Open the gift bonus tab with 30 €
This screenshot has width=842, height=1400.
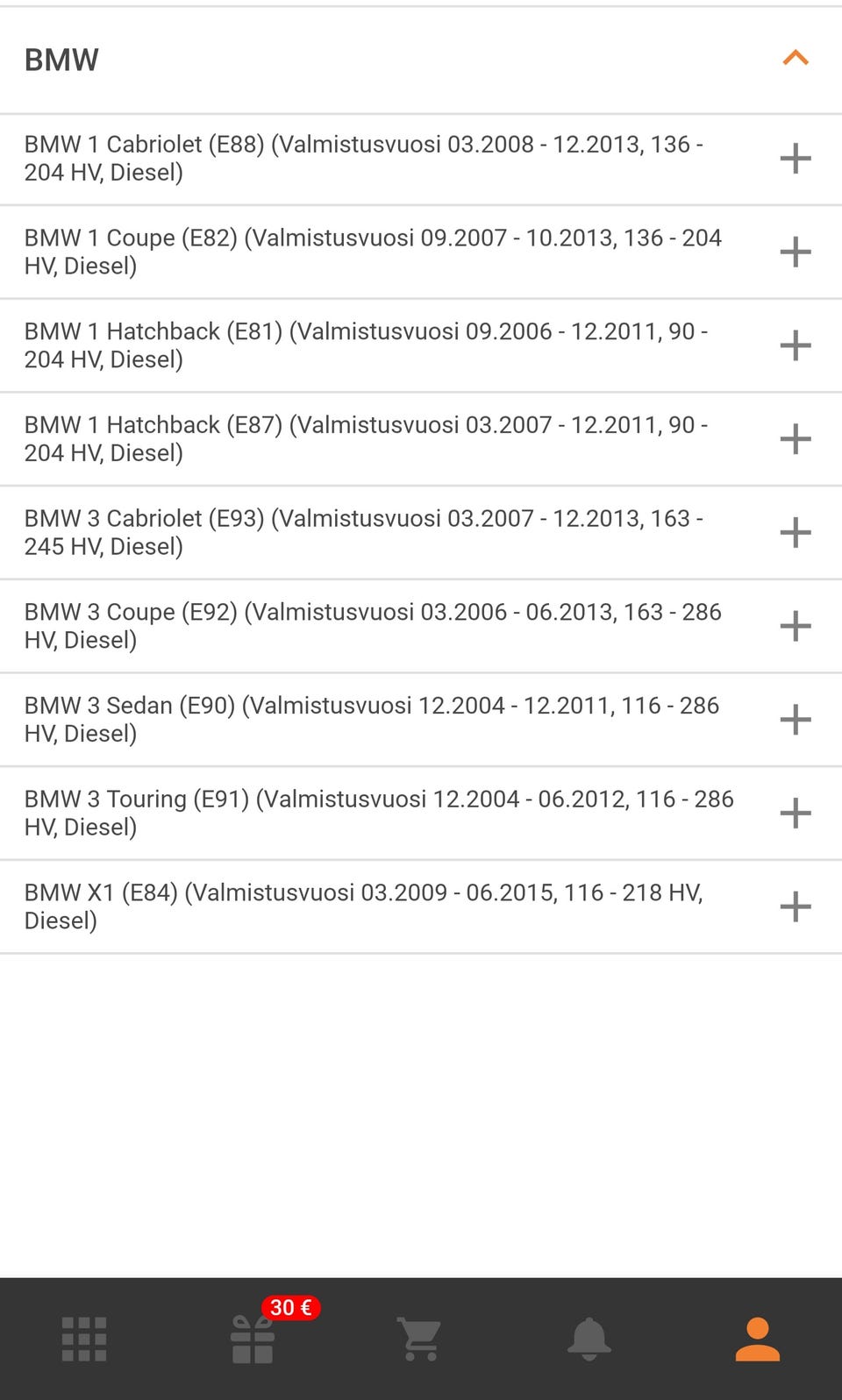click(x=253, y=1339)
